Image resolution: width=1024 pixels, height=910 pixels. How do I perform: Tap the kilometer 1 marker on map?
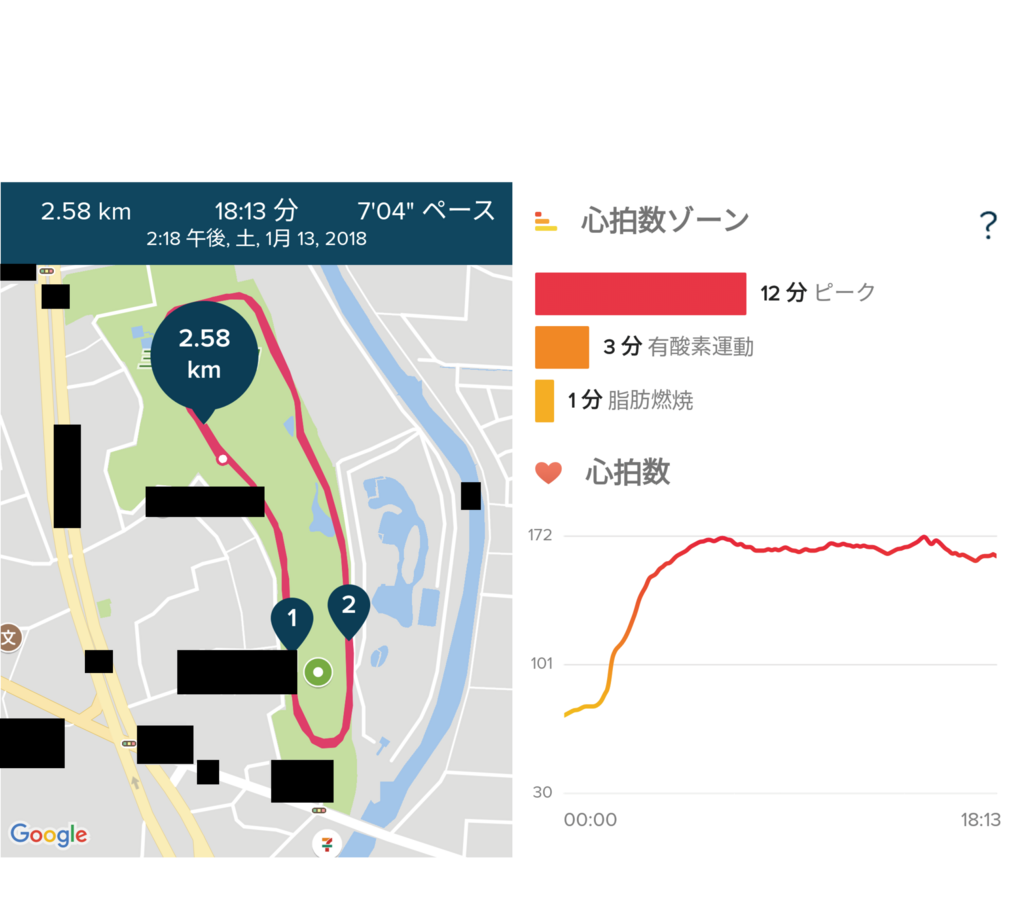292,620
